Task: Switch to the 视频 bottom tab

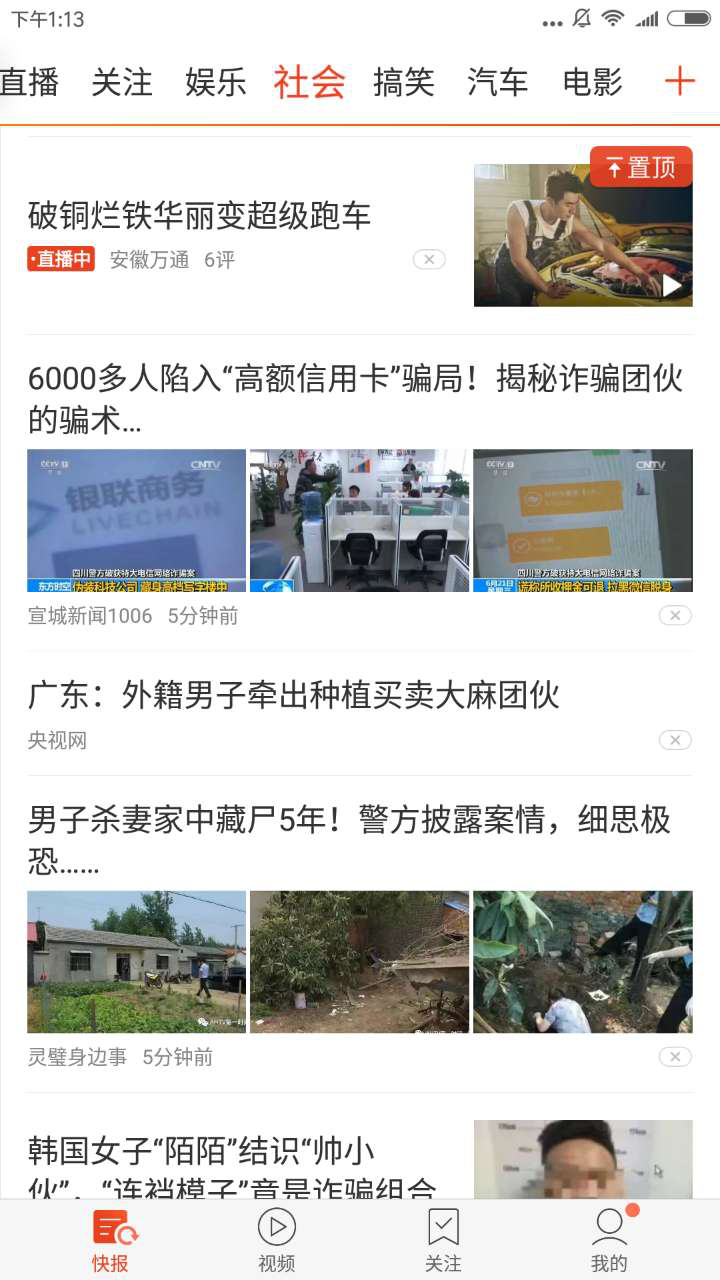Action: coord(277,1240)
